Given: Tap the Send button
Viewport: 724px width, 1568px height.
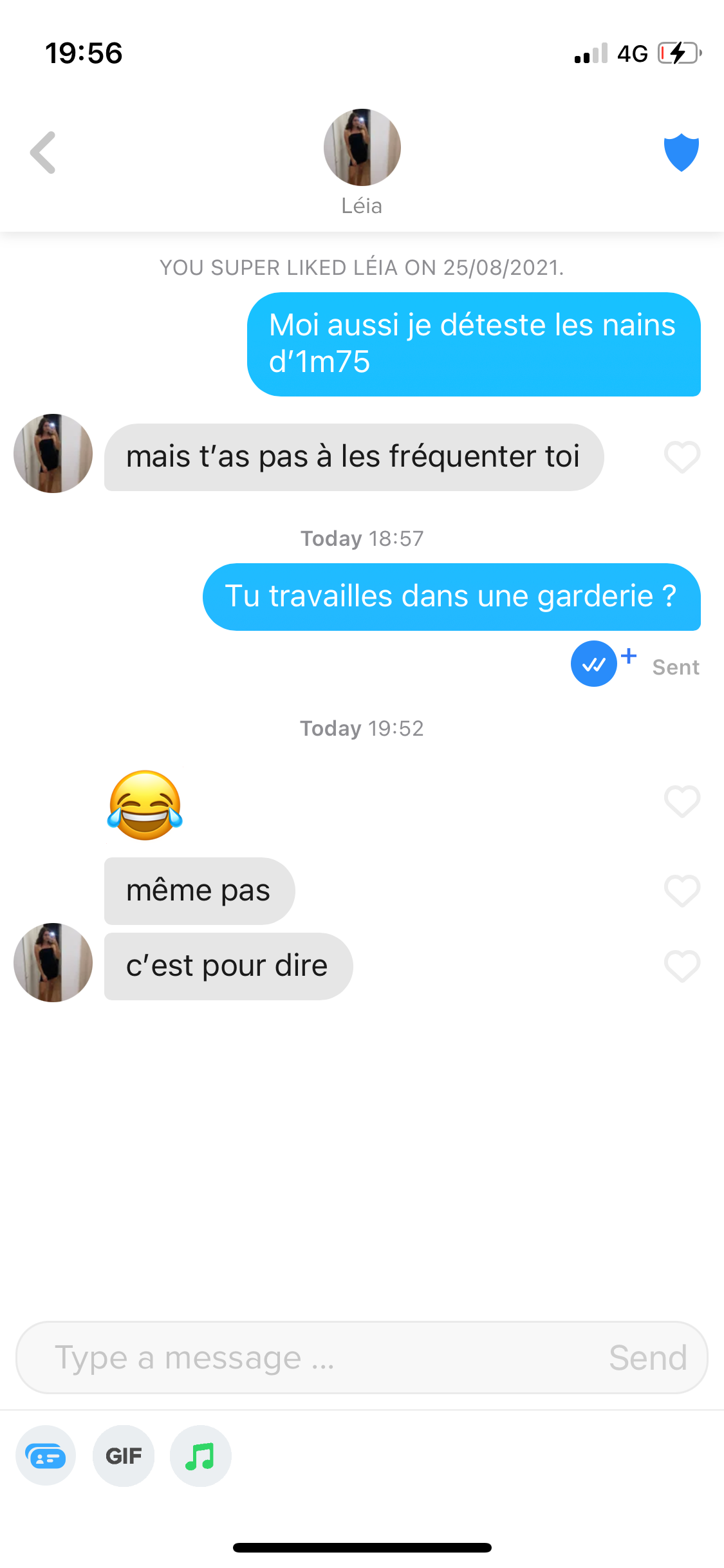Looking at the screenshot, I should click(x=648, y=1358).
